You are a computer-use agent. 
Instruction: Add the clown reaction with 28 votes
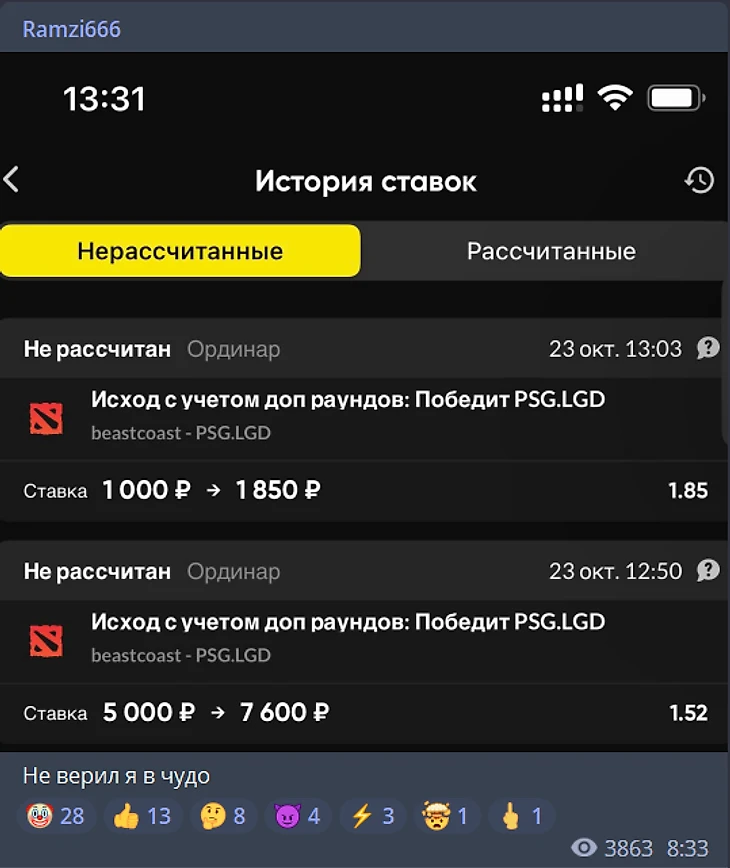pyautogui.click(x=56, y=816)
